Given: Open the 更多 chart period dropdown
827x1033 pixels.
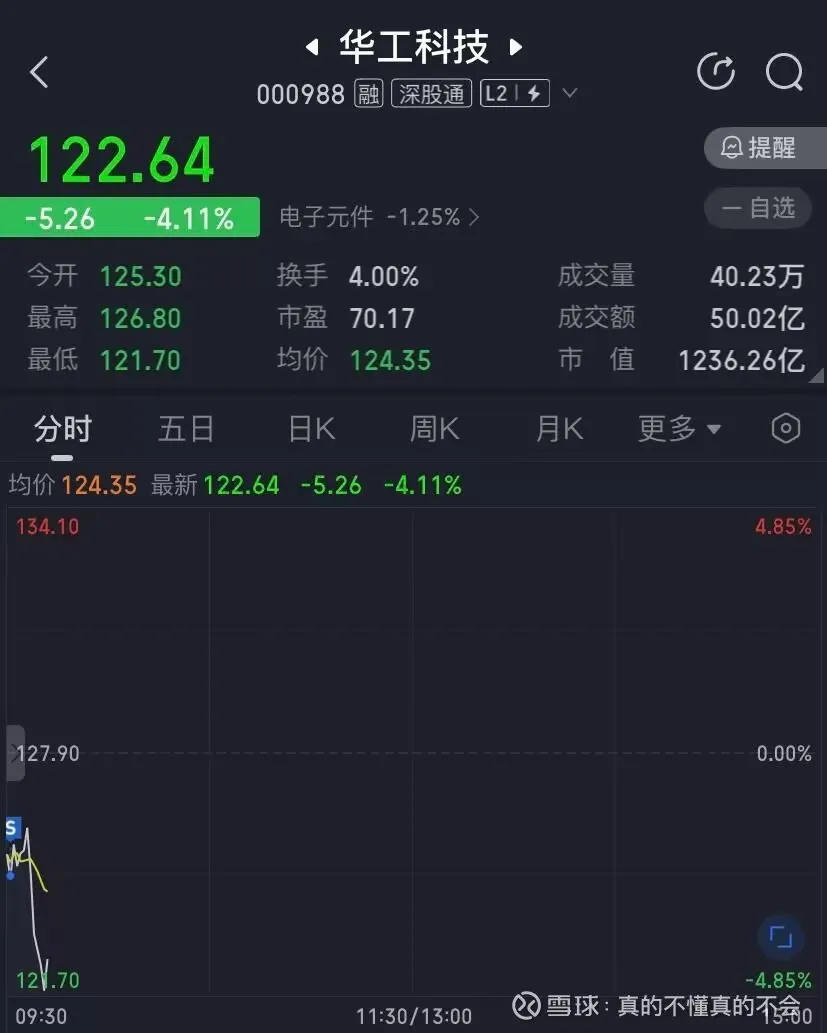Looking at the screenshot, I should (x=679, y=429).
